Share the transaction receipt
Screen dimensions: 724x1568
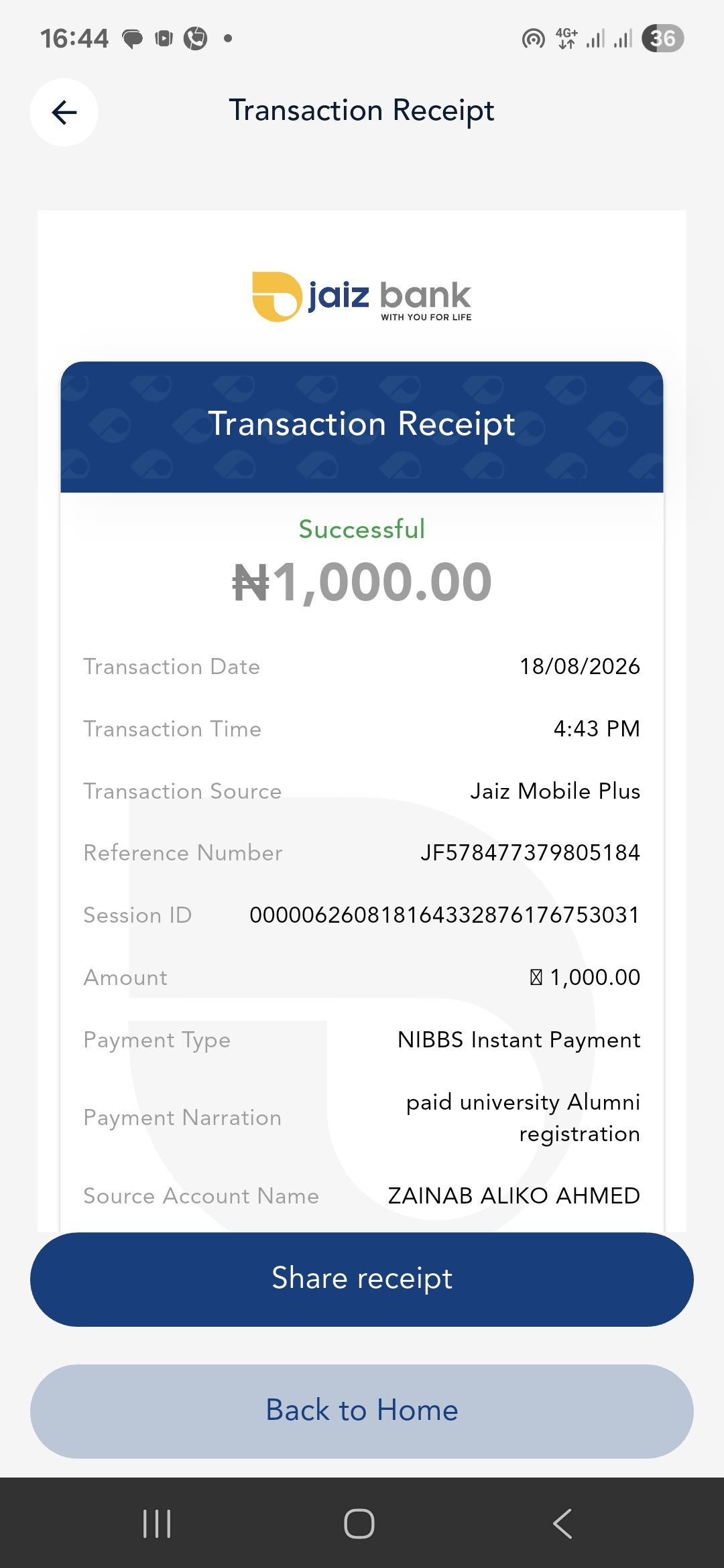362,1279
